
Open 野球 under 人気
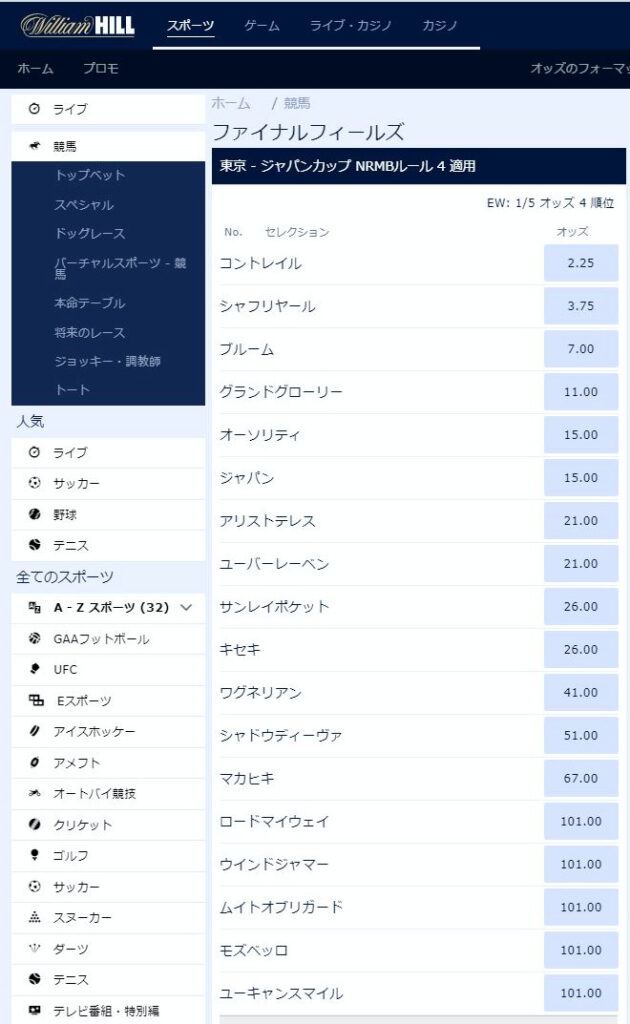(108, 515)
